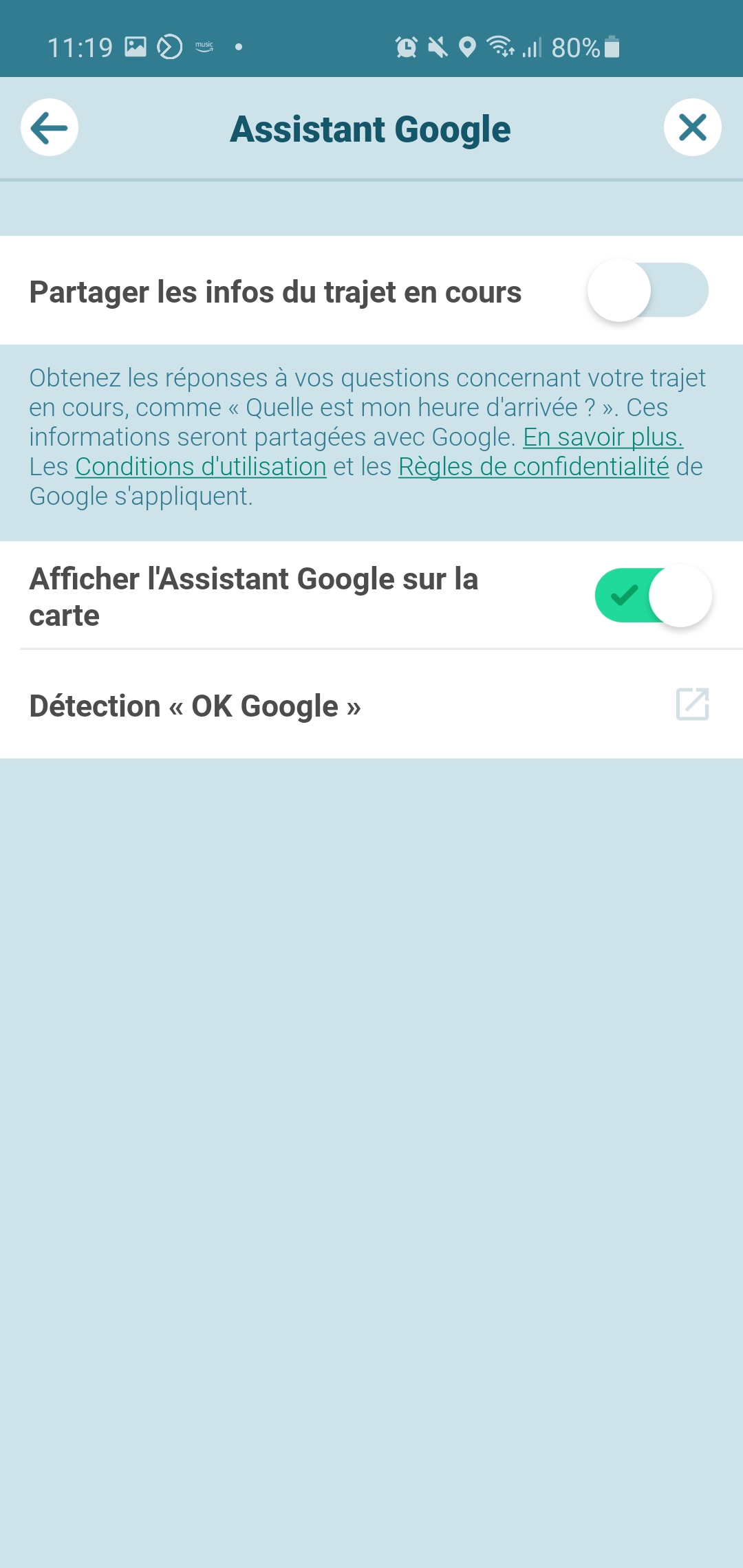Open Détection « OK Google » settings
Screen dimensions: 743x1568
point(371,705)
